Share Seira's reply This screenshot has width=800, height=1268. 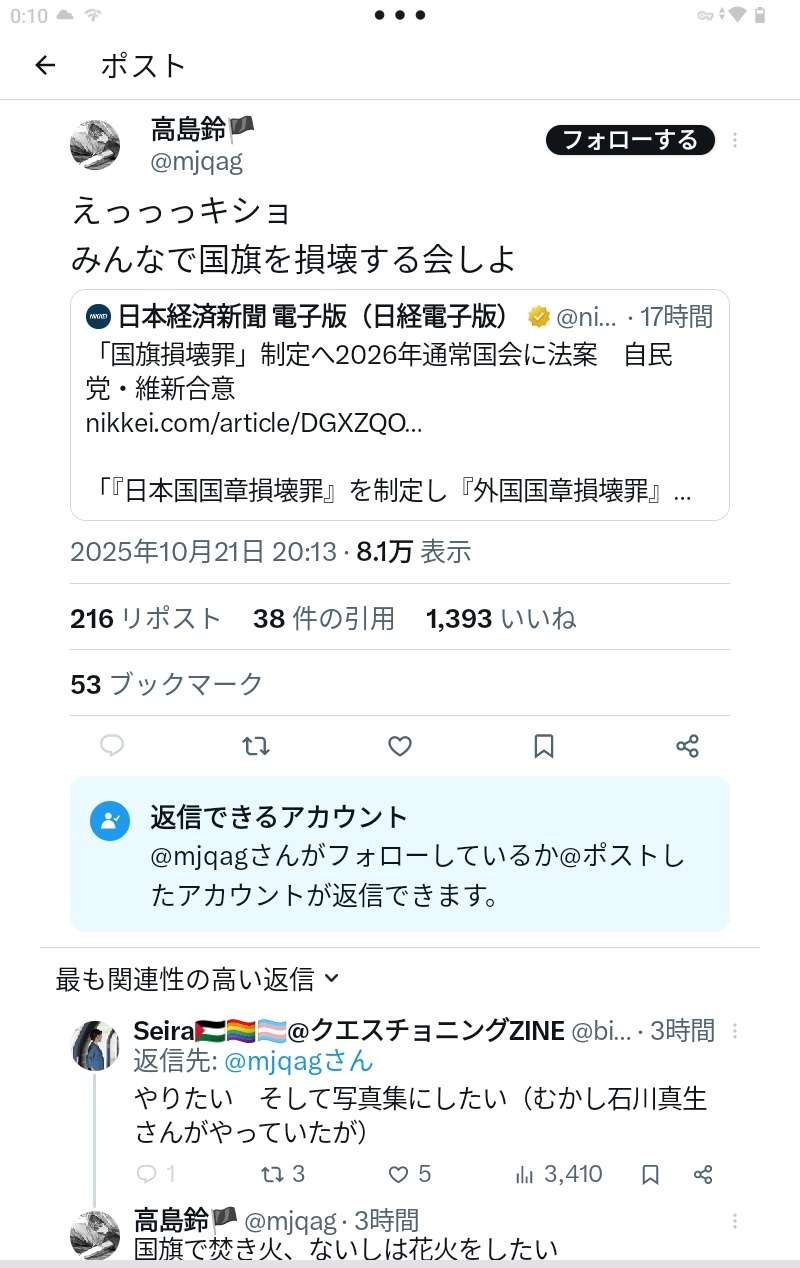[x=703, y=1174]
